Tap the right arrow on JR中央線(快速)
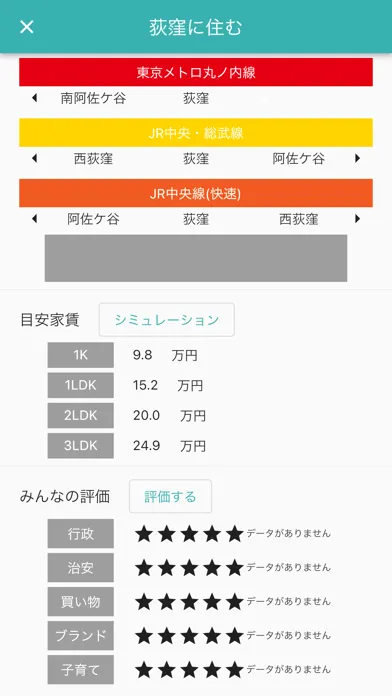Image resolution: width=392 pixels, height=696 pixels. pyautogui.click(x=357, y=219)
